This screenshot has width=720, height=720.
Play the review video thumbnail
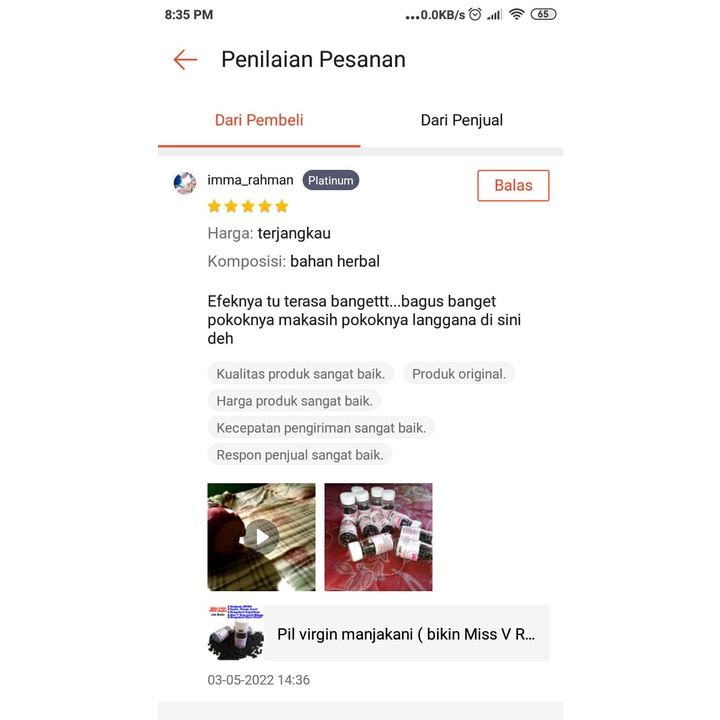coord(261,537)
